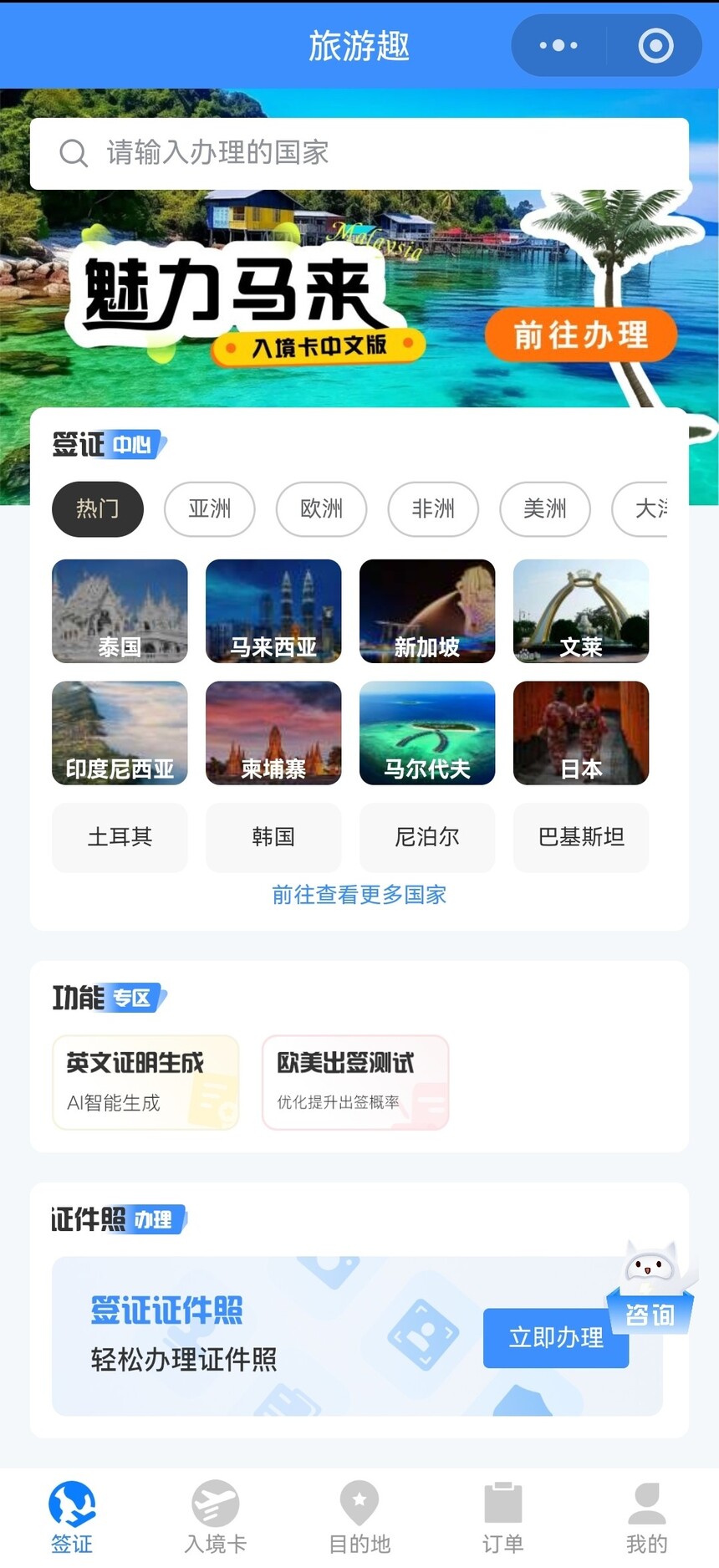Tap the country search box
Screen dimensions: 719x1568
359,153
